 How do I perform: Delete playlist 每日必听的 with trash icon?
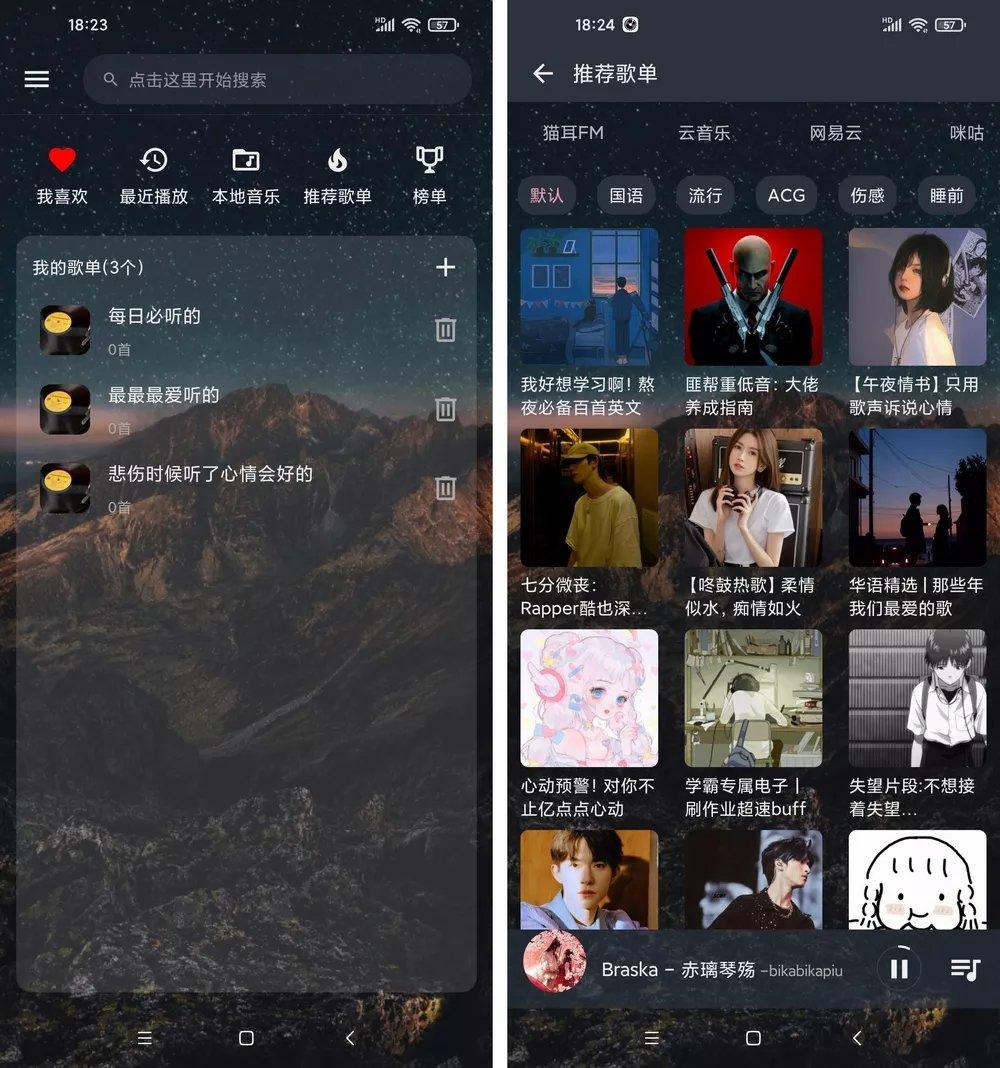[444, 327]
